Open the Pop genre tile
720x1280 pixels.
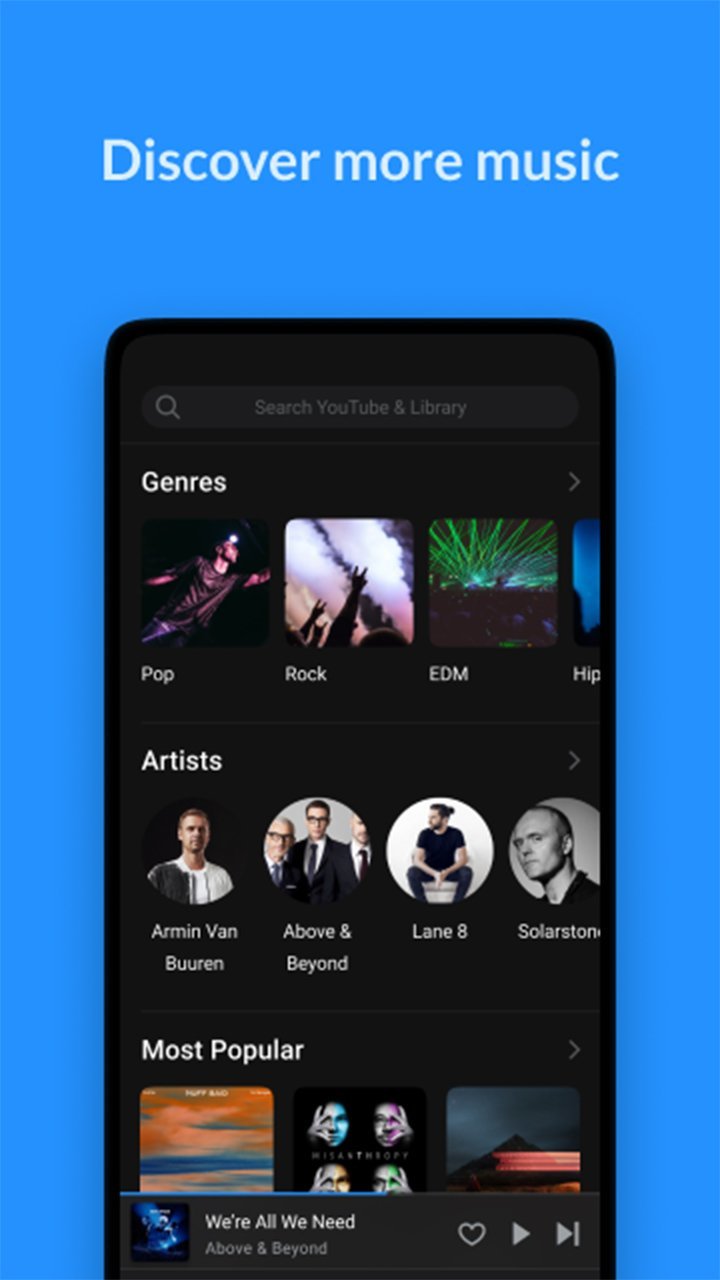[205, 582]
